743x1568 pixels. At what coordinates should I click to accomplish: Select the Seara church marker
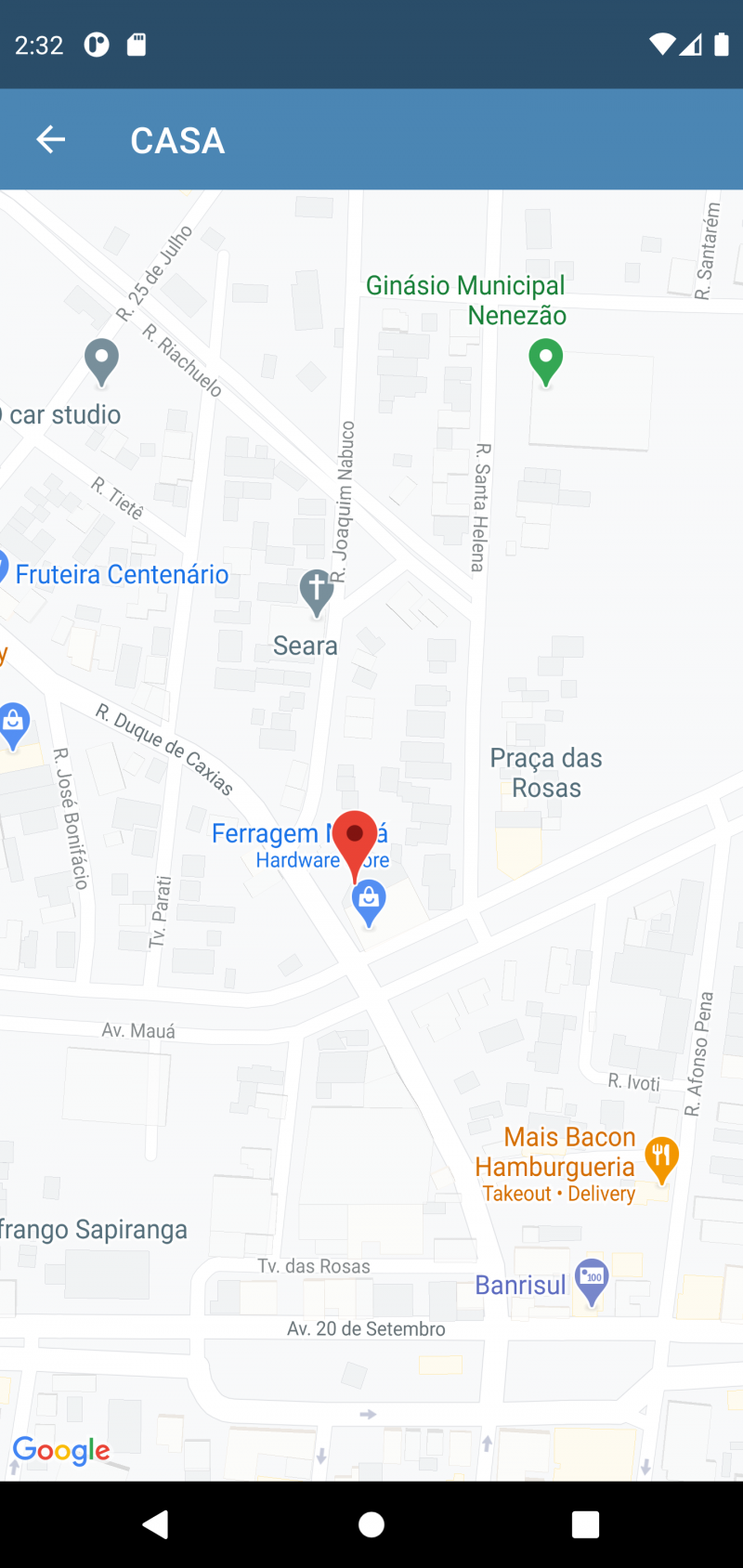click(x=316, y=592)
